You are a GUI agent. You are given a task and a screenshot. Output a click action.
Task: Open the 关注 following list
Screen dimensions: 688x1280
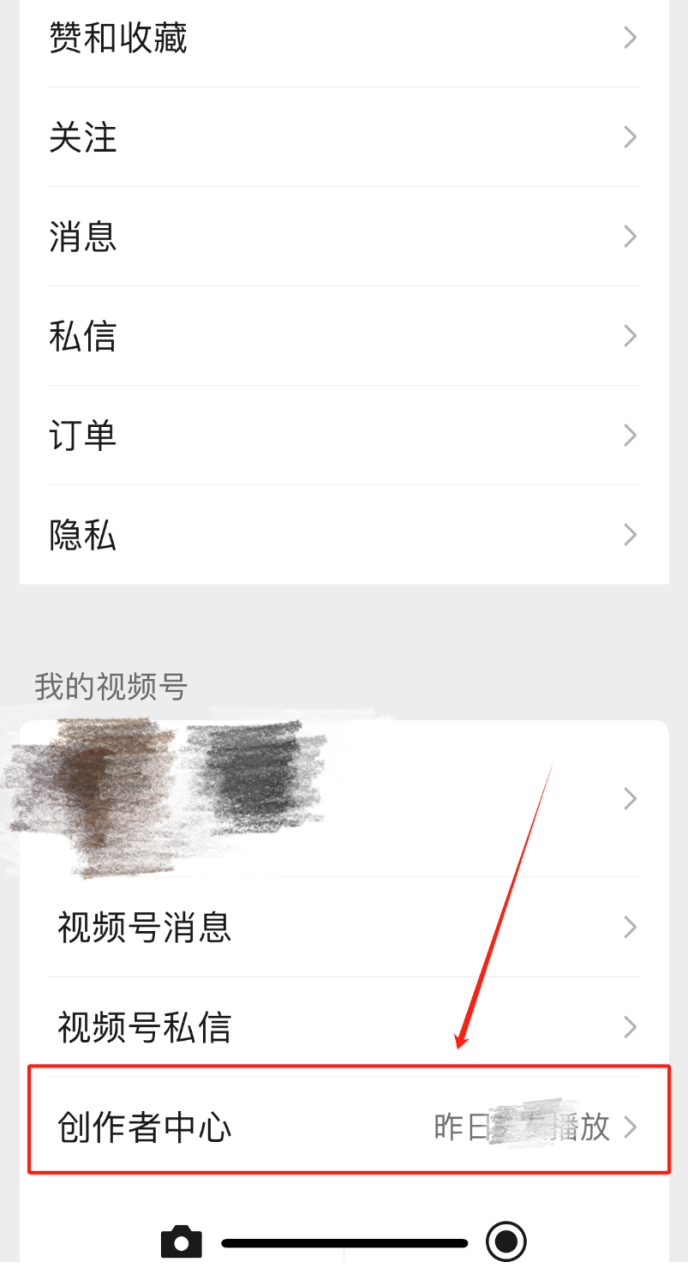coord(344,137)
